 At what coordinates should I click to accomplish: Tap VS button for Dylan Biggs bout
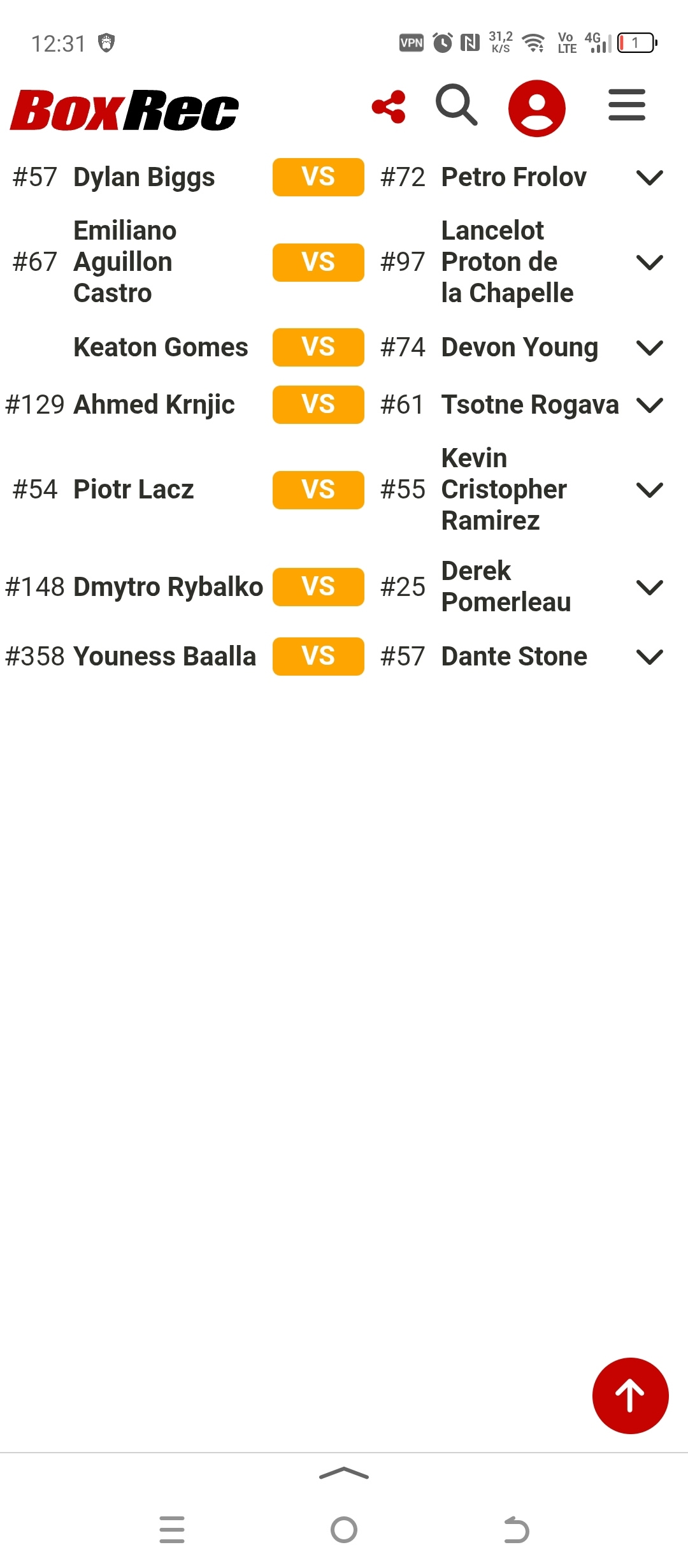pos(319,177)
